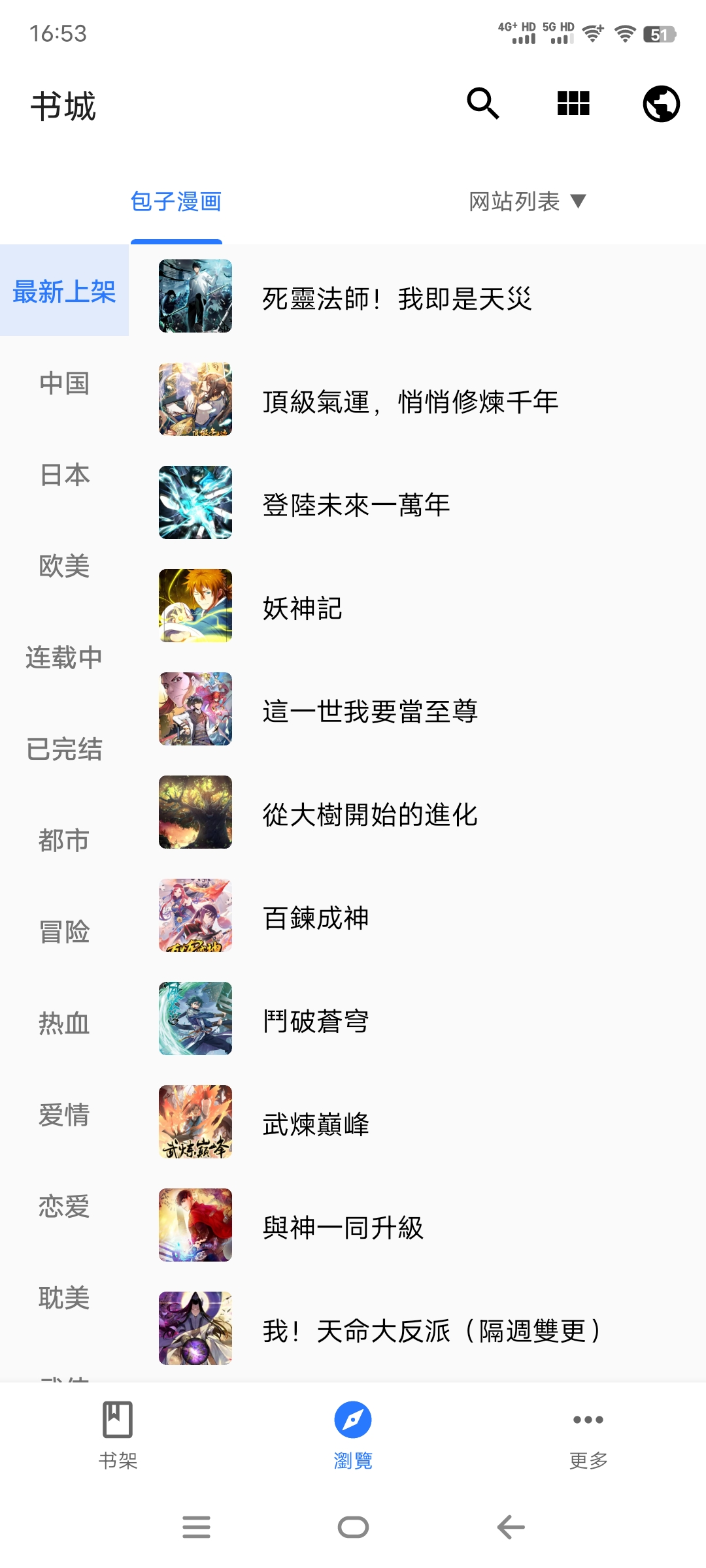The width and height of the screenshot is (706, 1568).
Task: Open the 中国 category in sidebar
Action: point(63,384)
